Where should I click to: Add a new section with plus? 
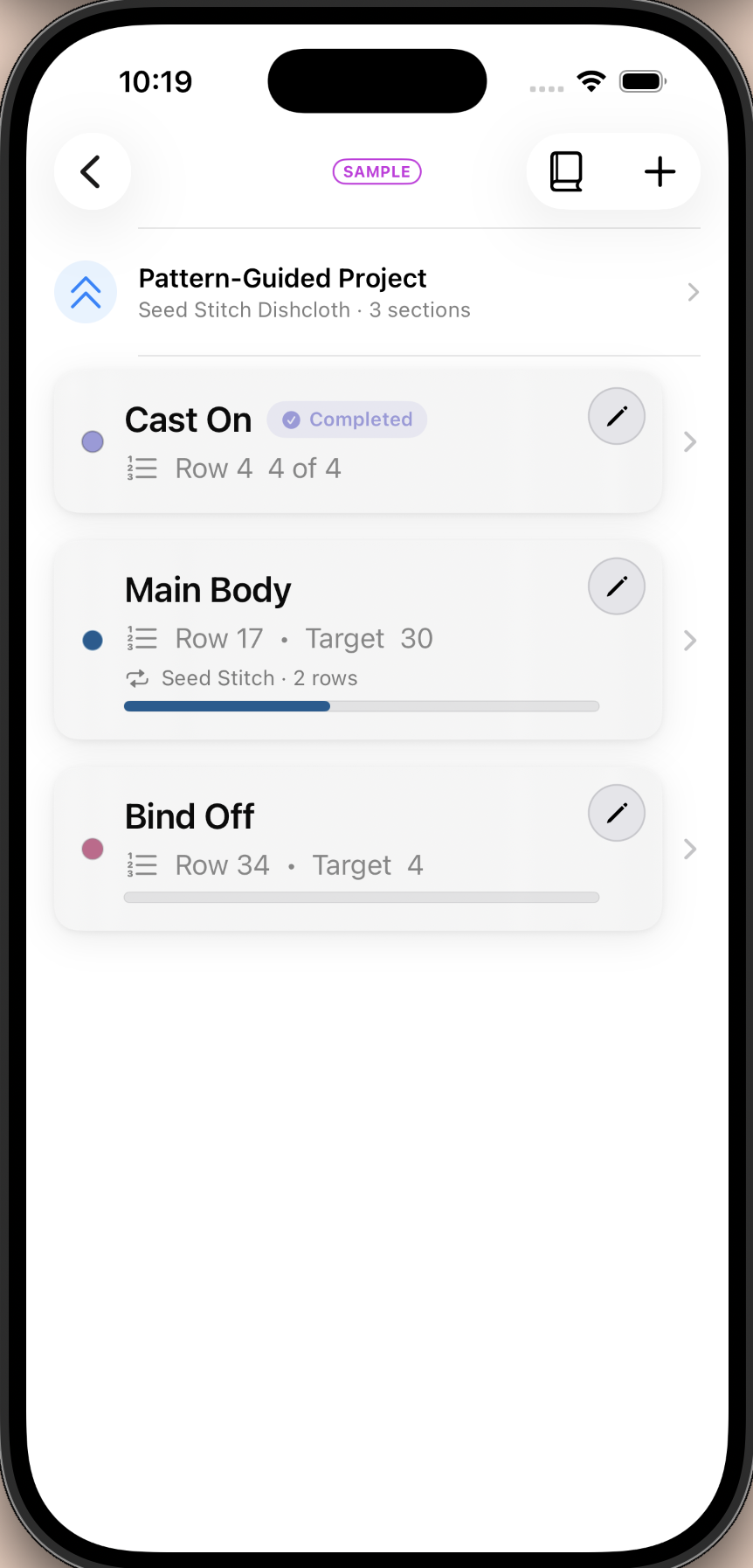click(x=660, y=171)
